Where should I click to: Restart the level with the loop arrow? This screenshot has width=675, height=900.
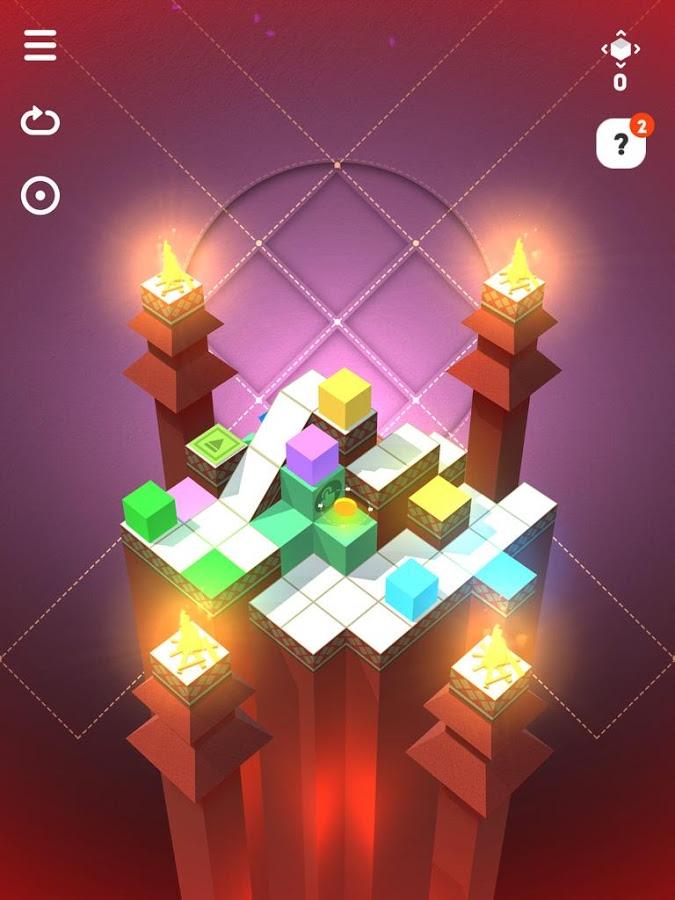[x=40, y=122]
